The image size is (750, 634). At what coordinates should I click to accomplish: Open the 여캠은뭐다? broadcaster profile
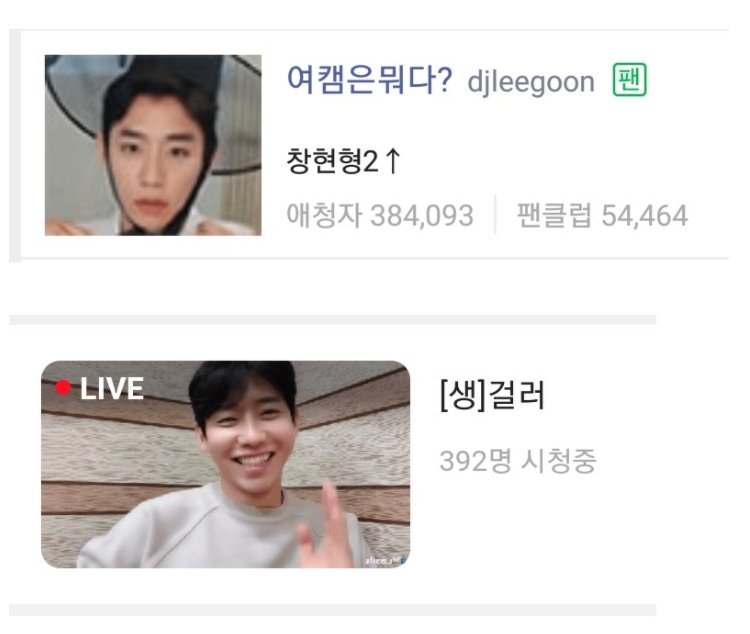coord(369,81)
